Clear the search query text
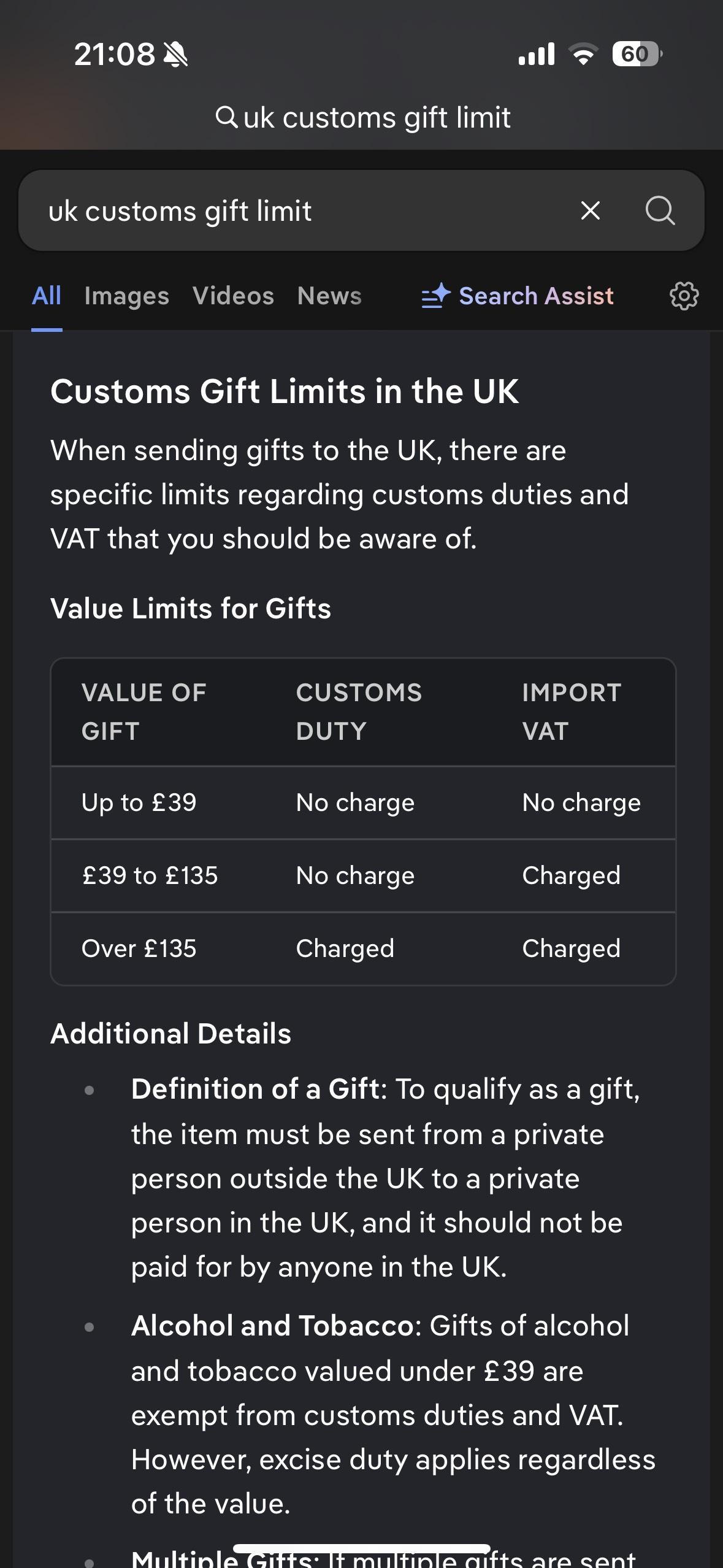723x1568 pixels. 590,210
